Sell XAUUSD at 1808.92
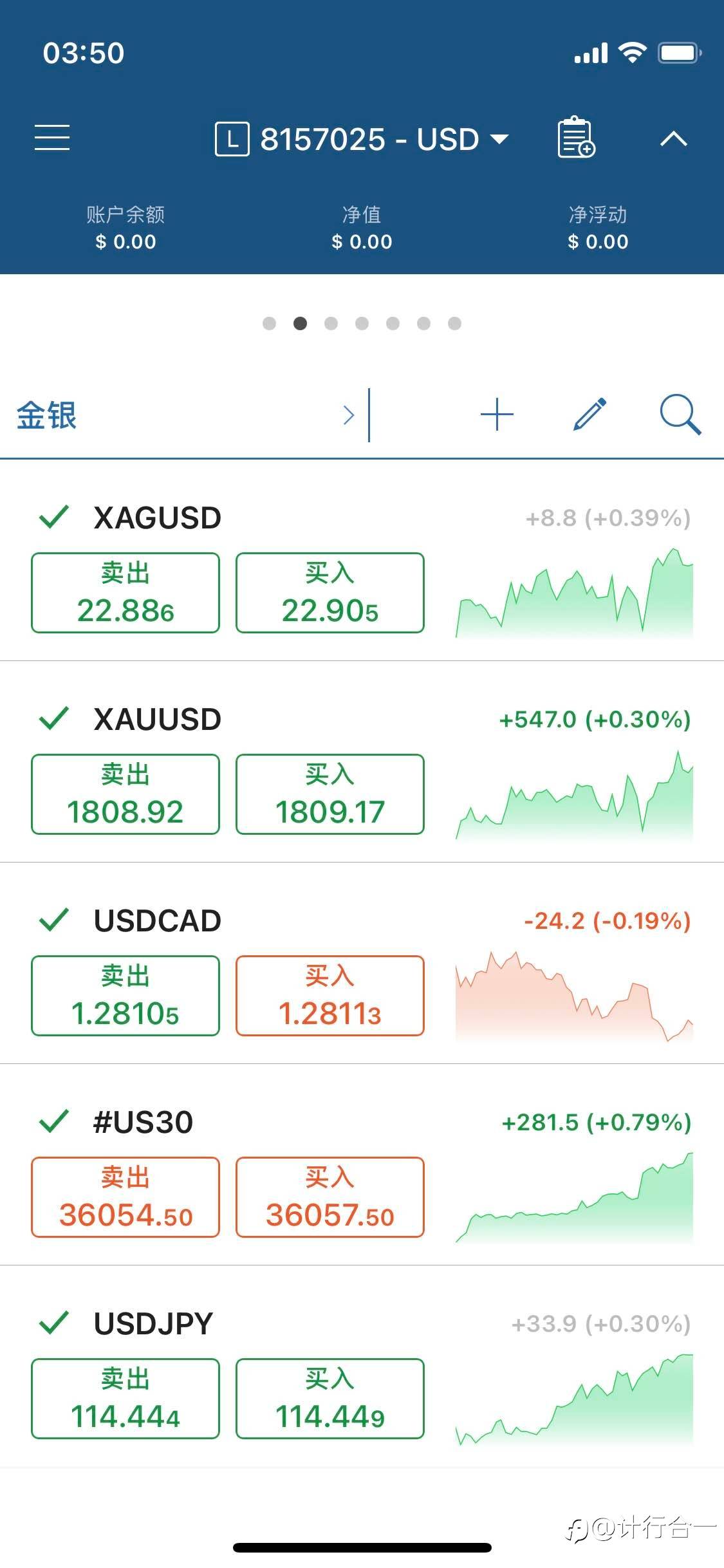This screenshot has height=1568, width=724. 125,794
